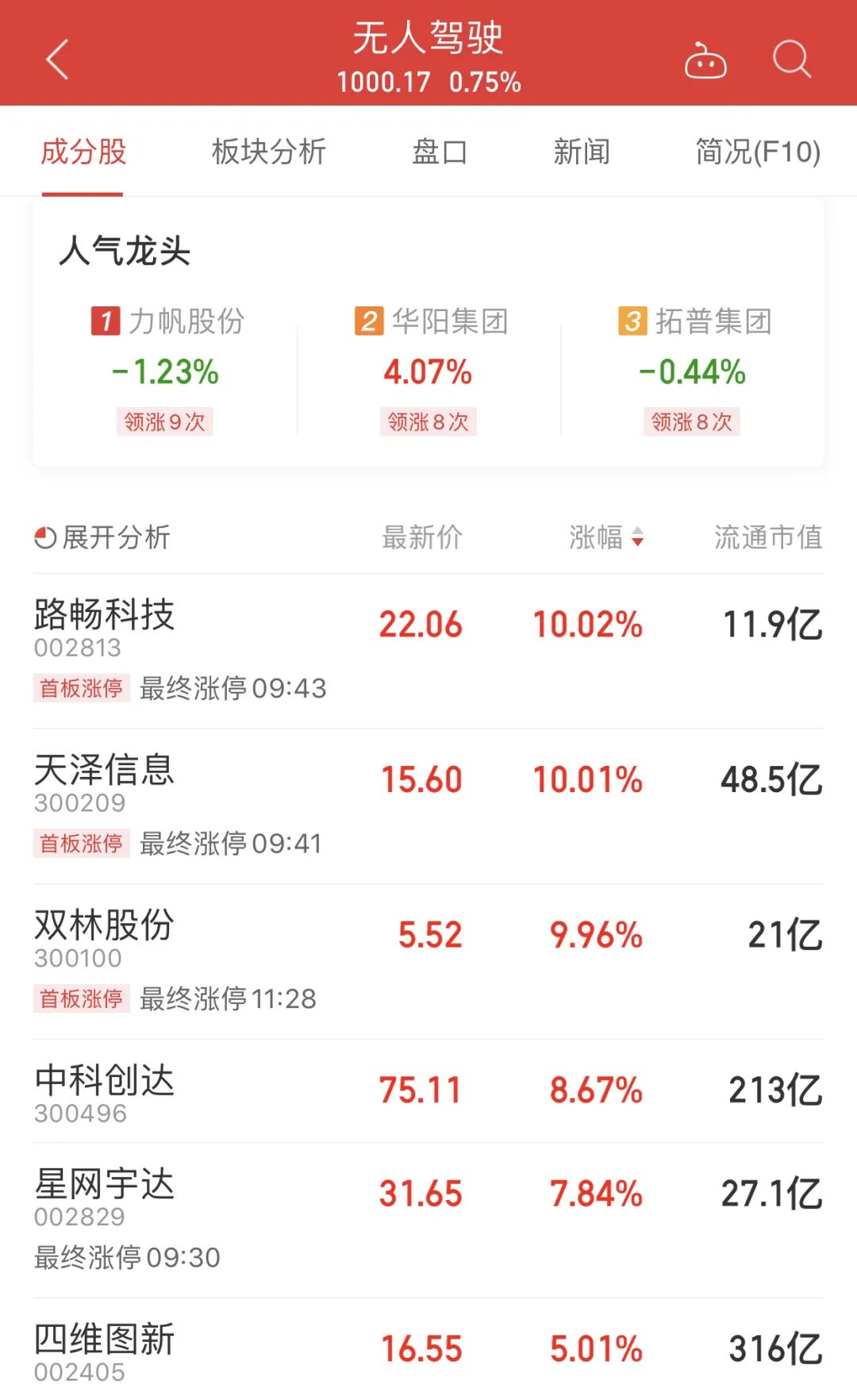Screen dimensions: 857x1400
Task: Sort the list by 涨幅
Action: 606,537
